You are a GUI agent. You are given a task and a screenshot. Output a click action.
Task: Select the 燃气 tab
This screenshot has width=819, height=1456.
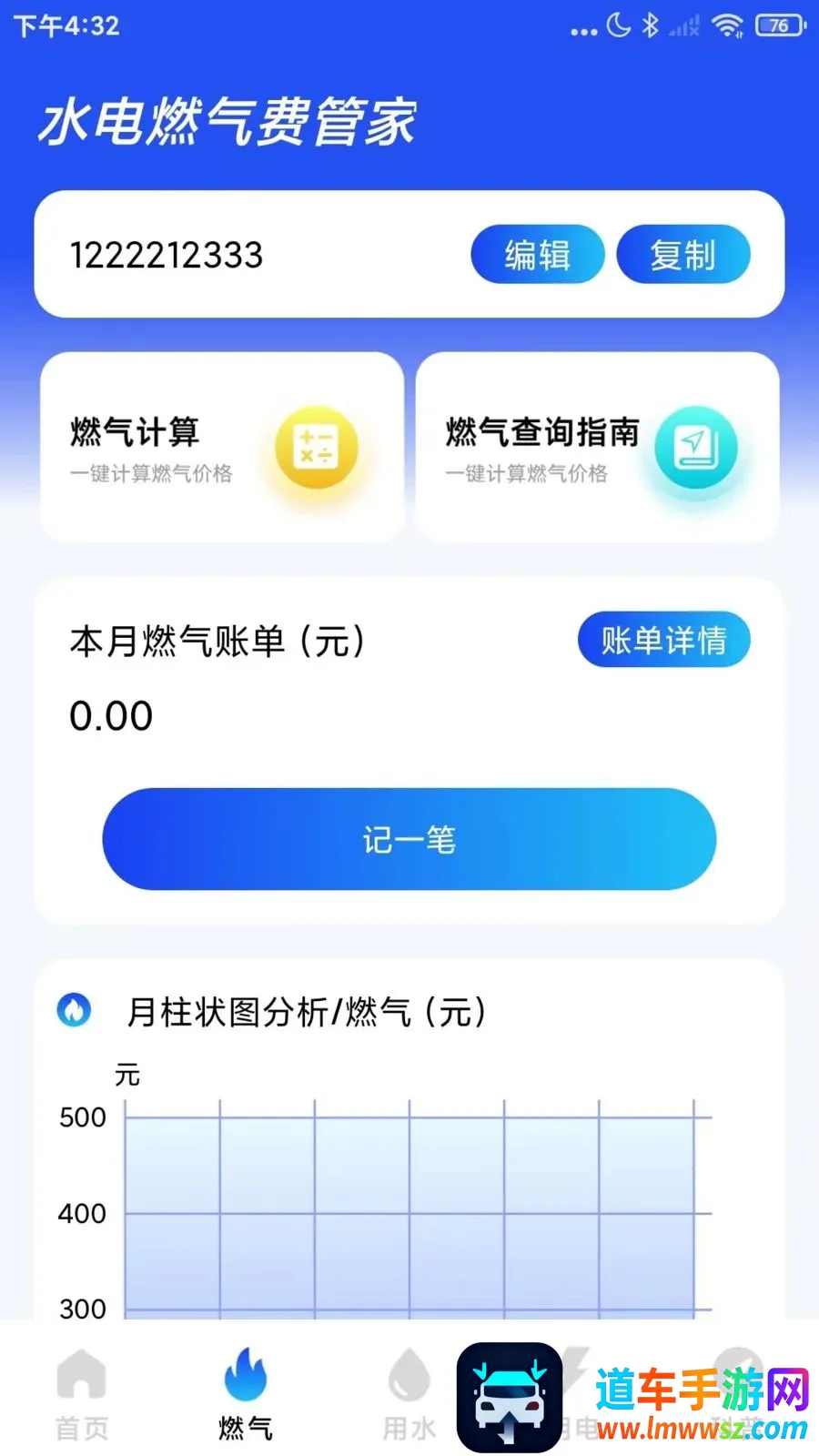click(x=246, y=1394)
